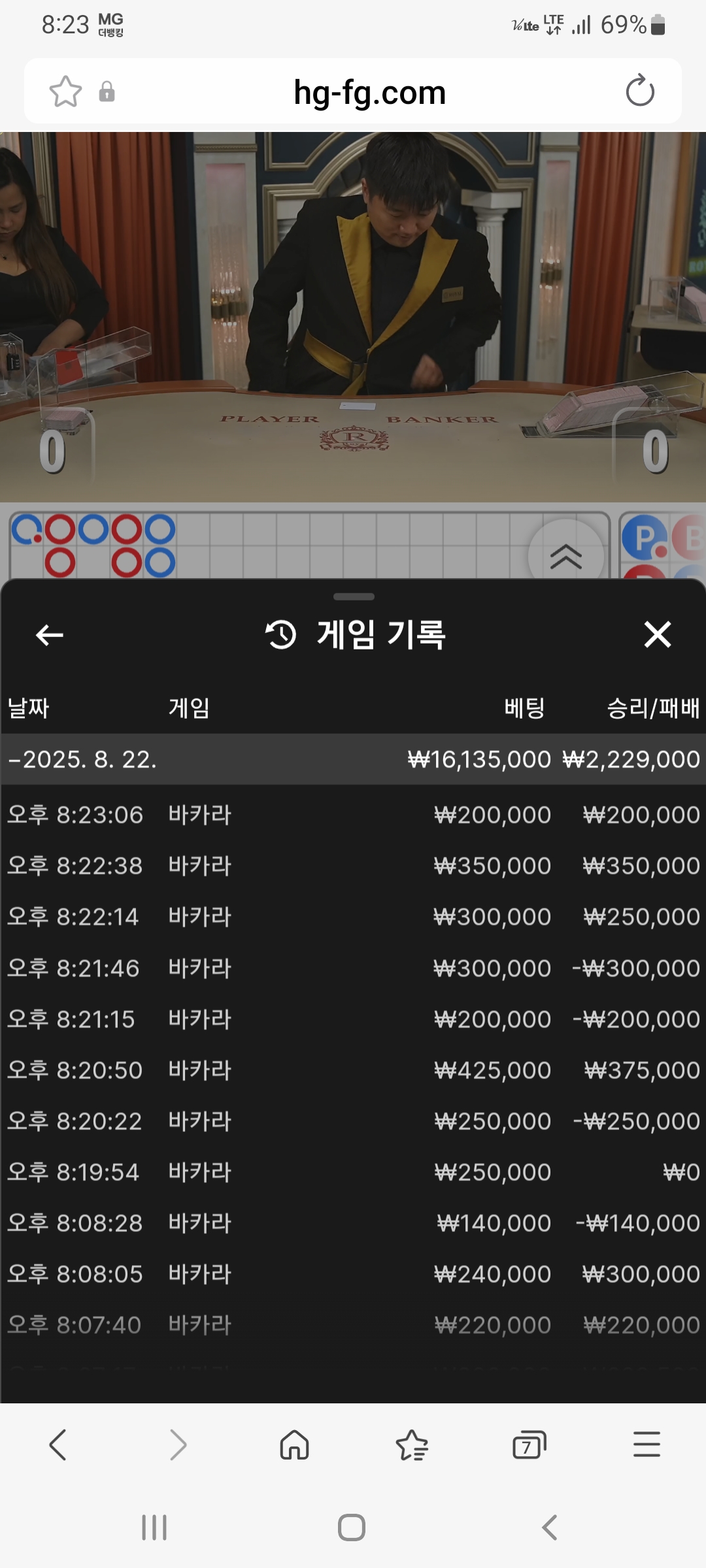Screen dimensions: 706x1568
Task: Open the browser bookmarks list
Action: (x=412, y=1445)
